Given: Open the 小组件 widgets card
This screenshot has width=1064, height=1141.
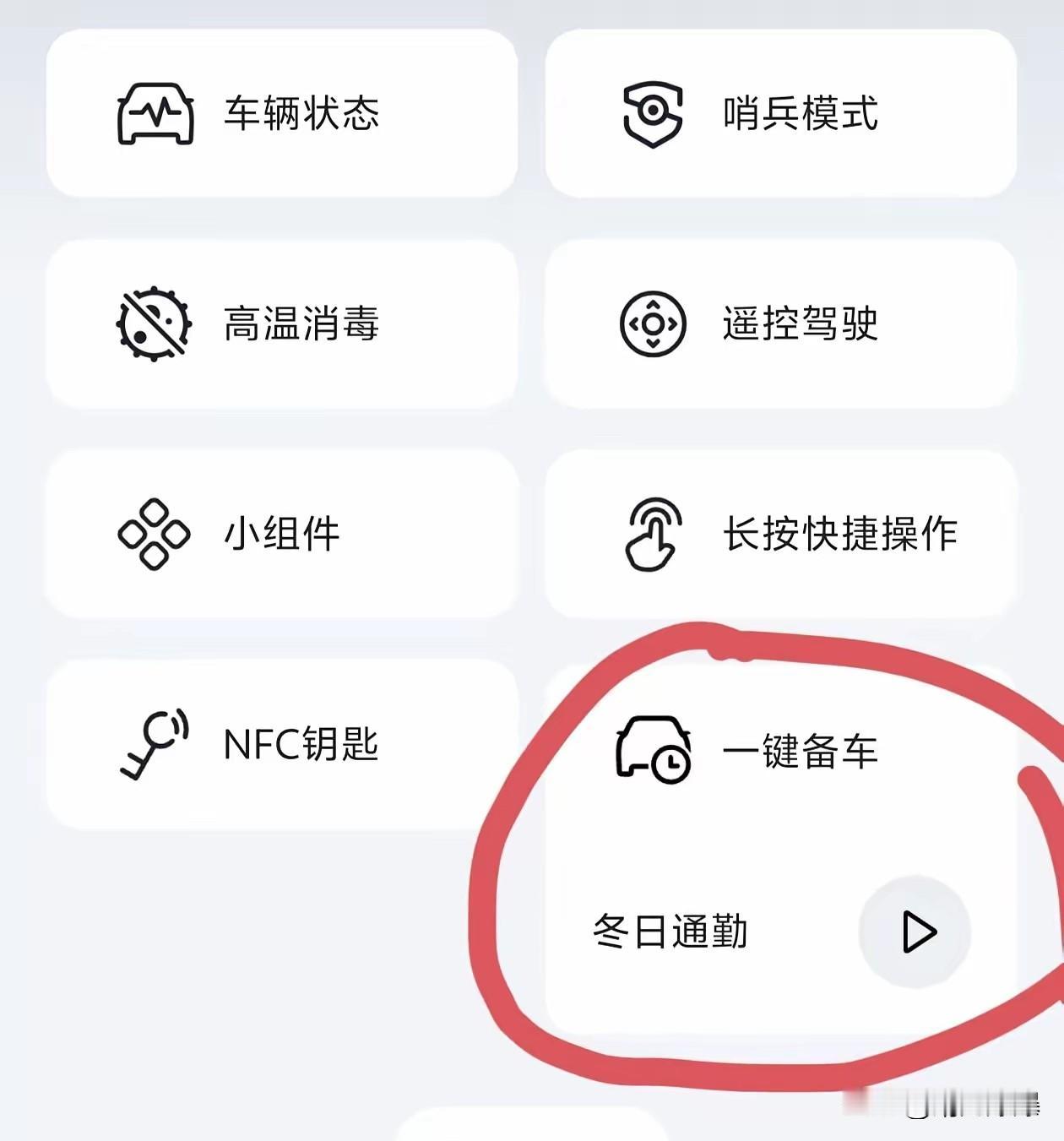Looking at the screenshot, I should [281, 534].
